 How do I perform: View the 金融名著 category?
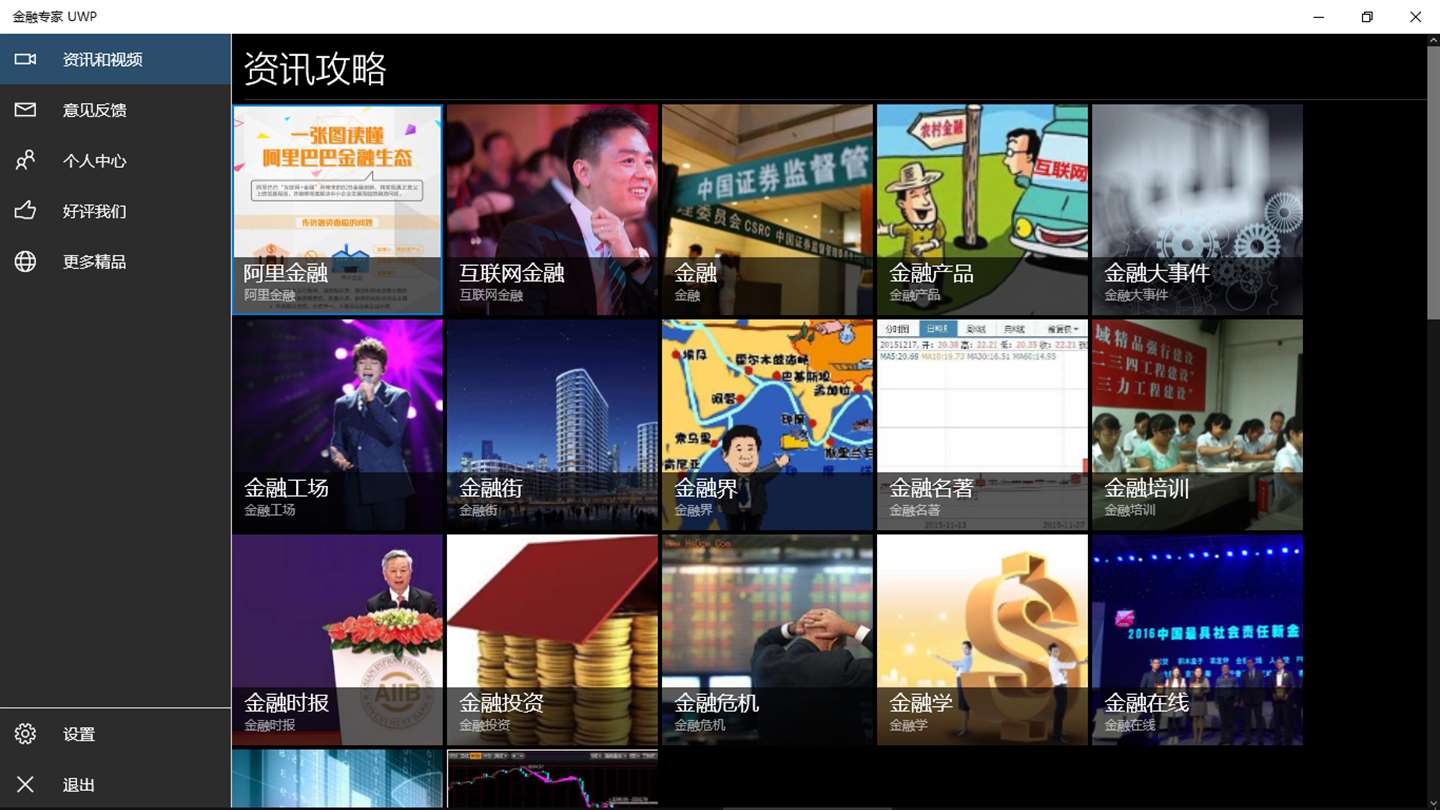tap(982, 425)
